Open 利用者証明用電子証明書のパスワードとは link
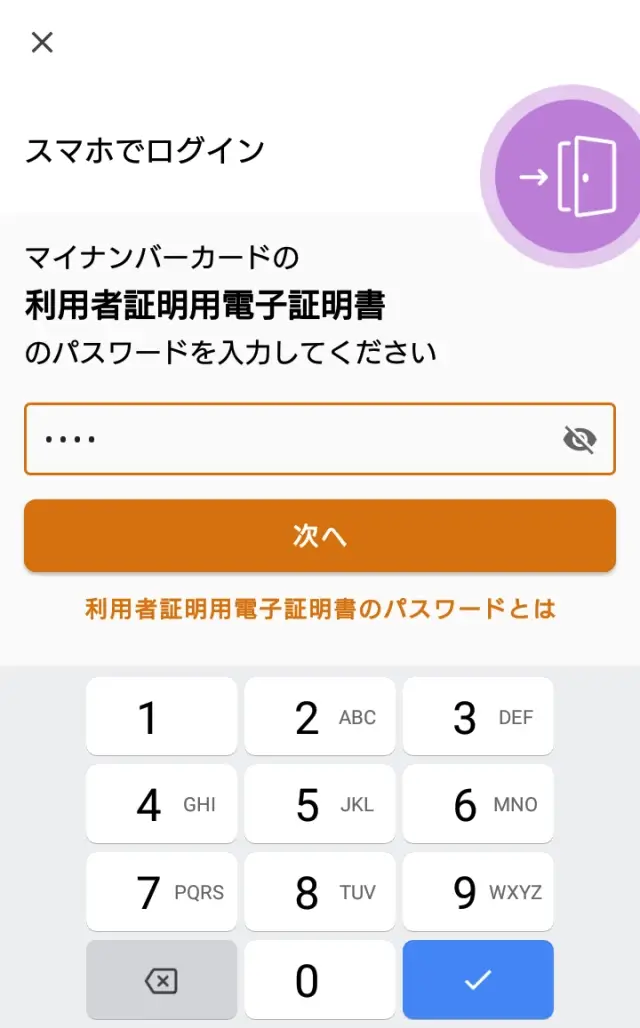 tap(320, 608)
